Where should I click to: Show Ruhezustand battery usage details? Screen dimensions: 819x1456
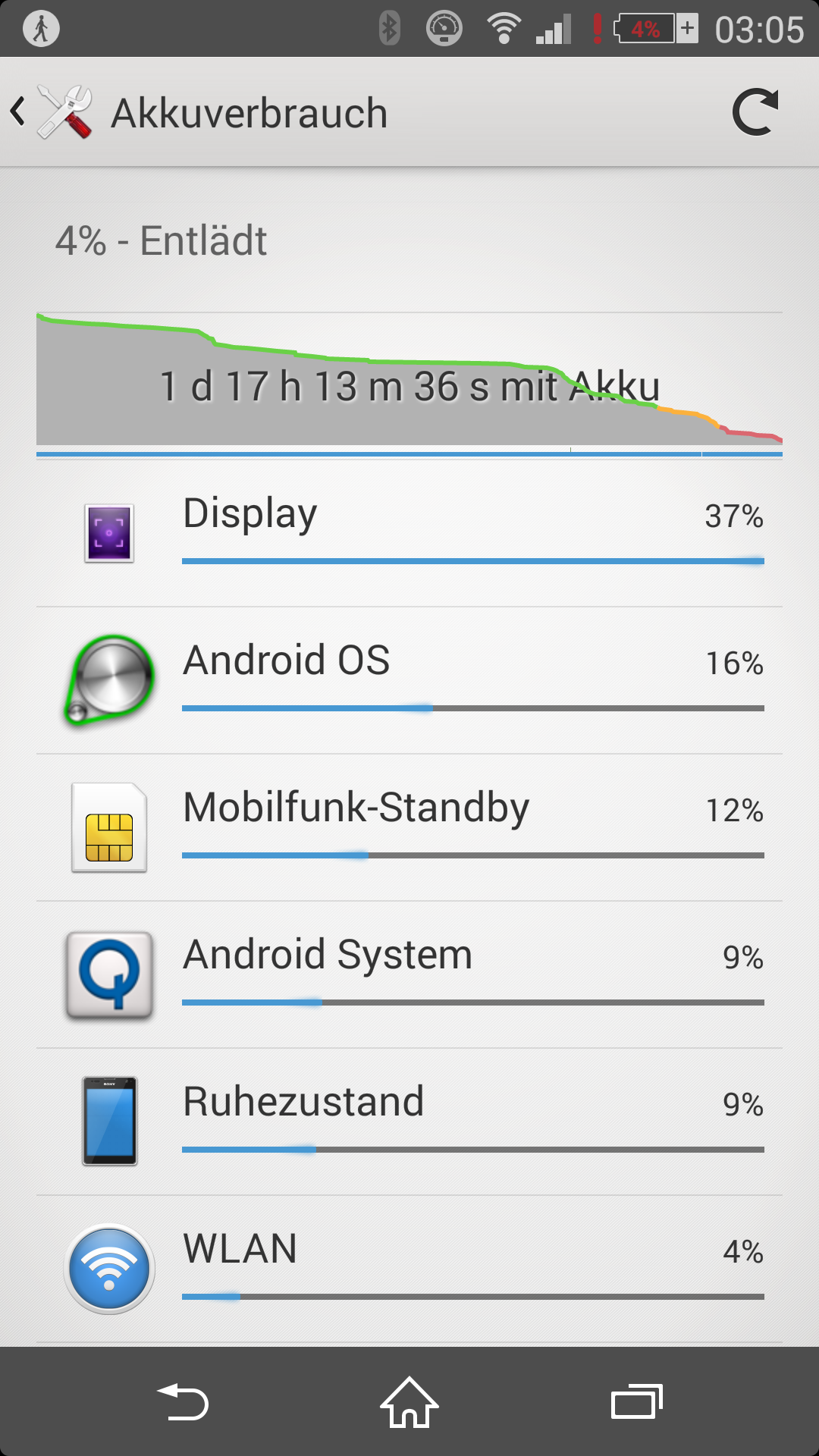click(409, 1122)
